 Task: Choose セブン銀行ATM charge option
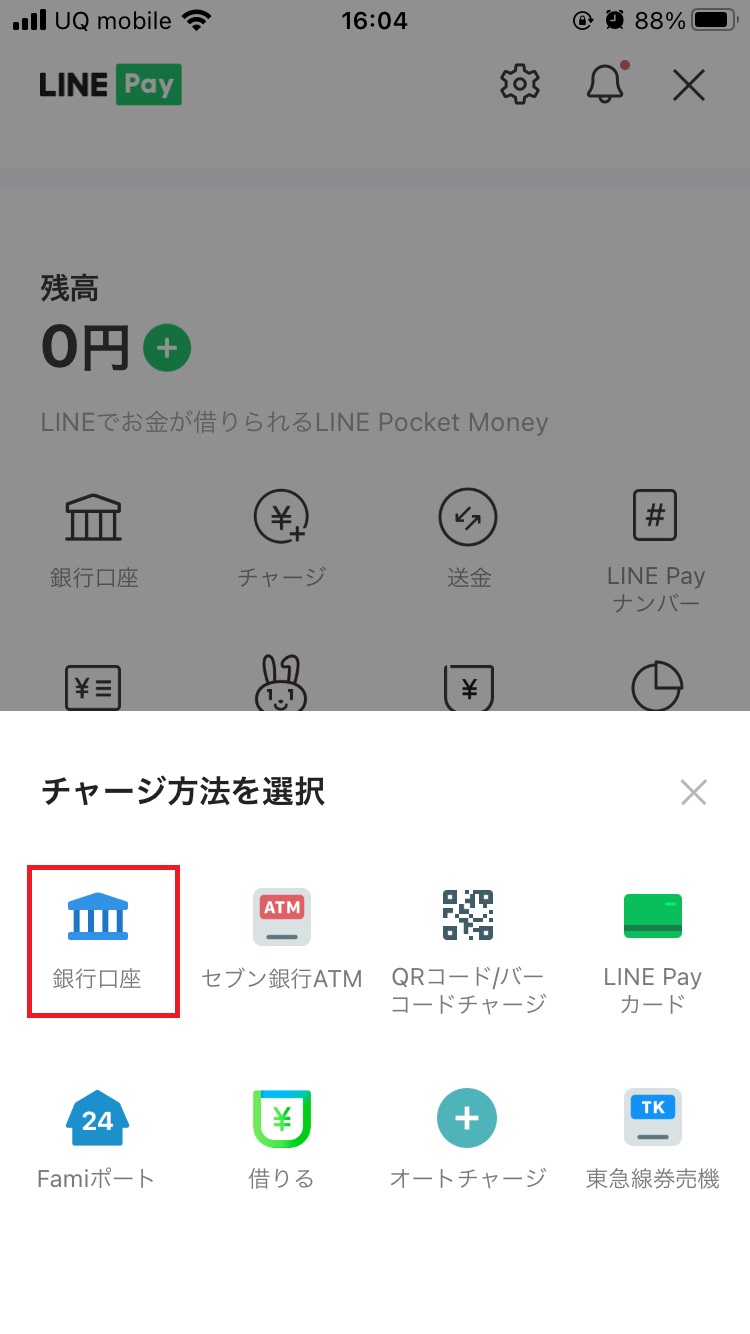click(x=282, y=940)
